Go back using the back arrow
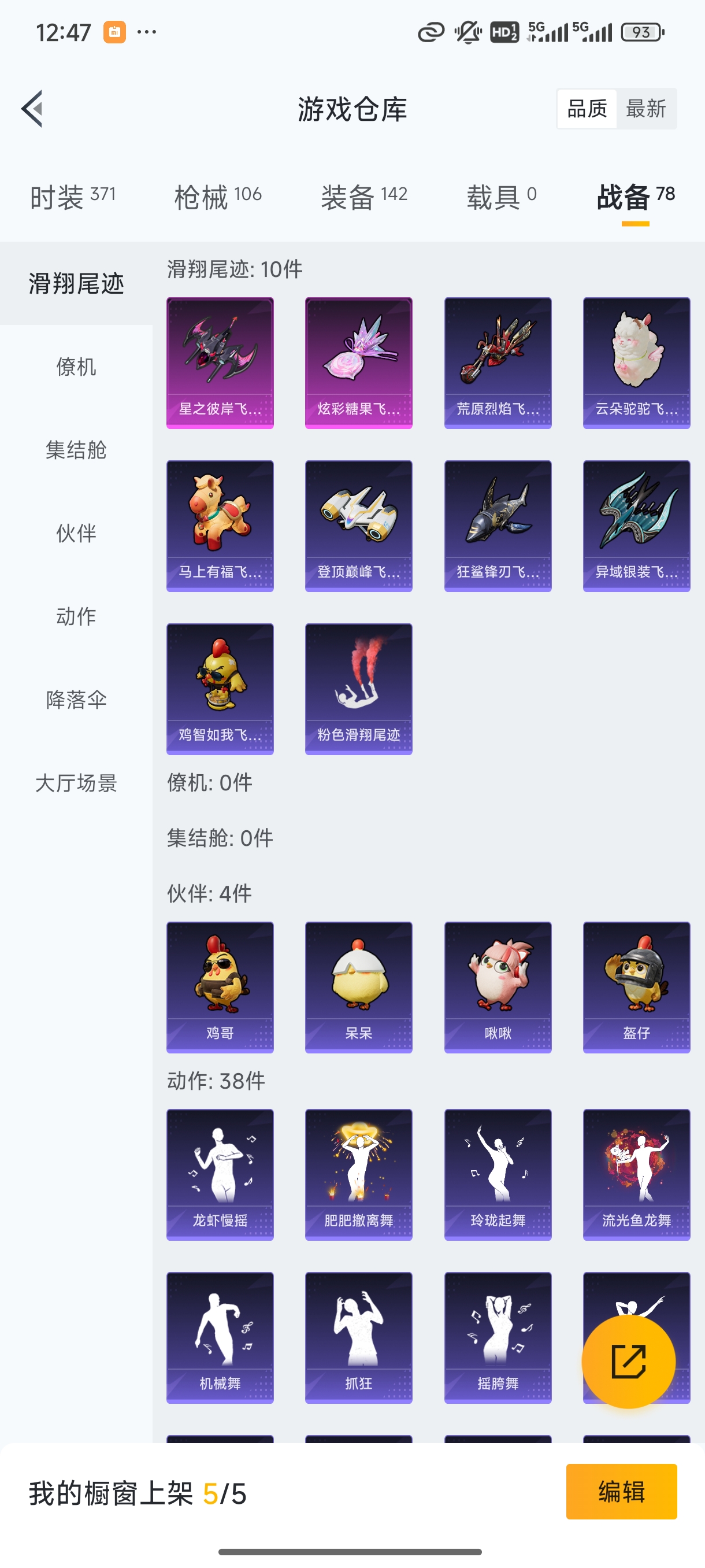This screenshot has height=1568, width=705. click(x=31, y=108)
